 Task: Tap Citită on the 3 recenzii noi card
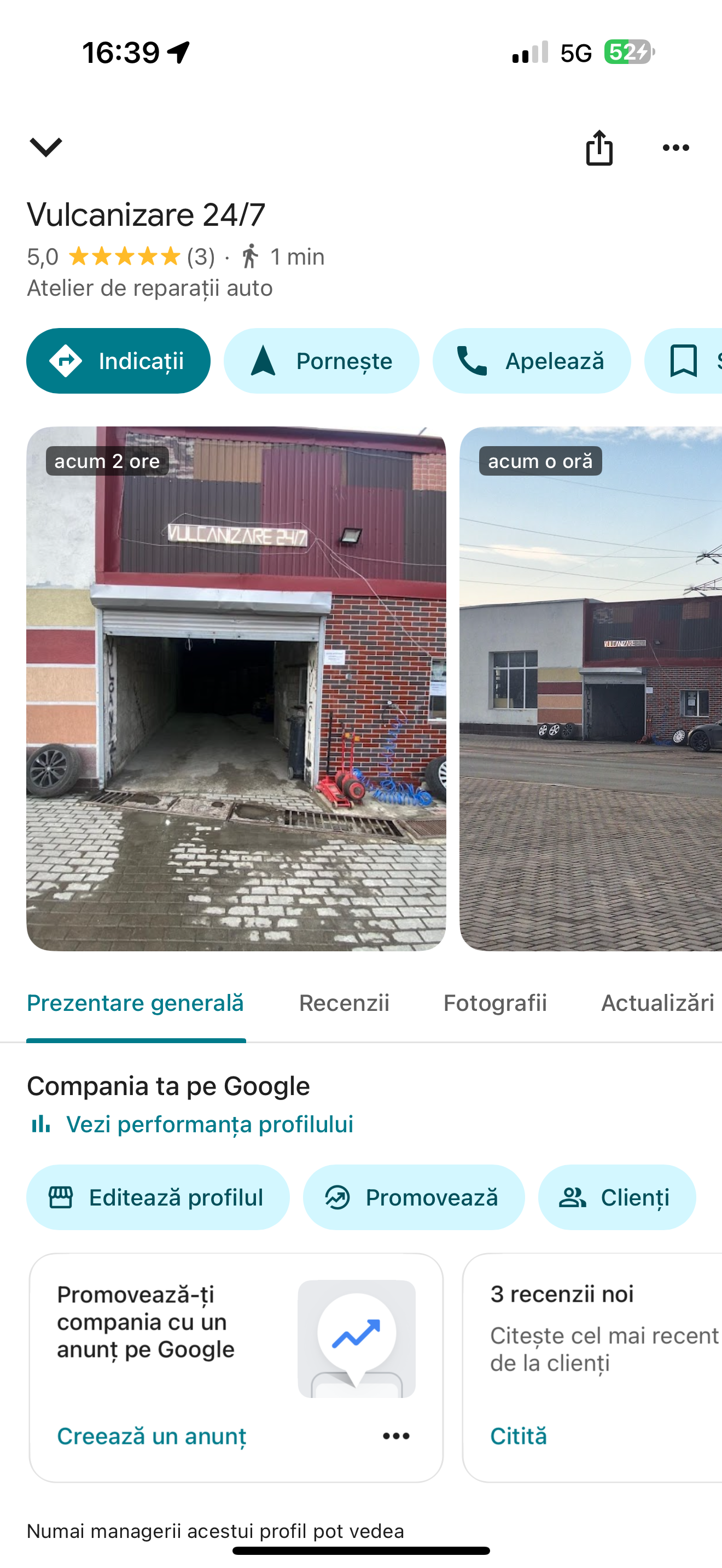coord(519,1436)
